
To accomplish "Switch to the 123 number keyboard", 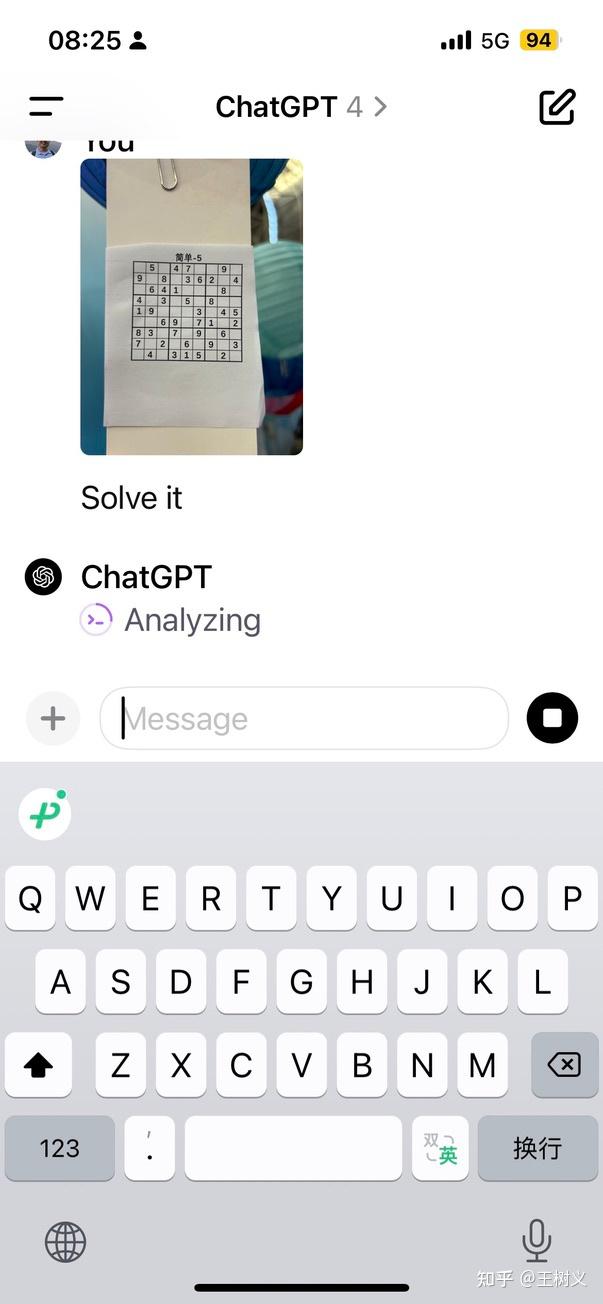I will (59, 1147).
